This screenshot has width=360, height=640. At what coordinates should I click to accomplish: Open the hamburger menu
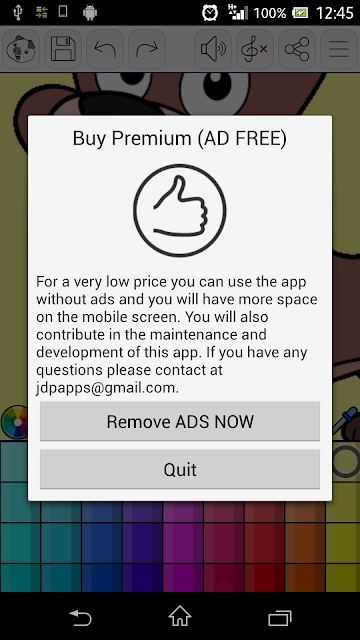(x=339, y=49)
